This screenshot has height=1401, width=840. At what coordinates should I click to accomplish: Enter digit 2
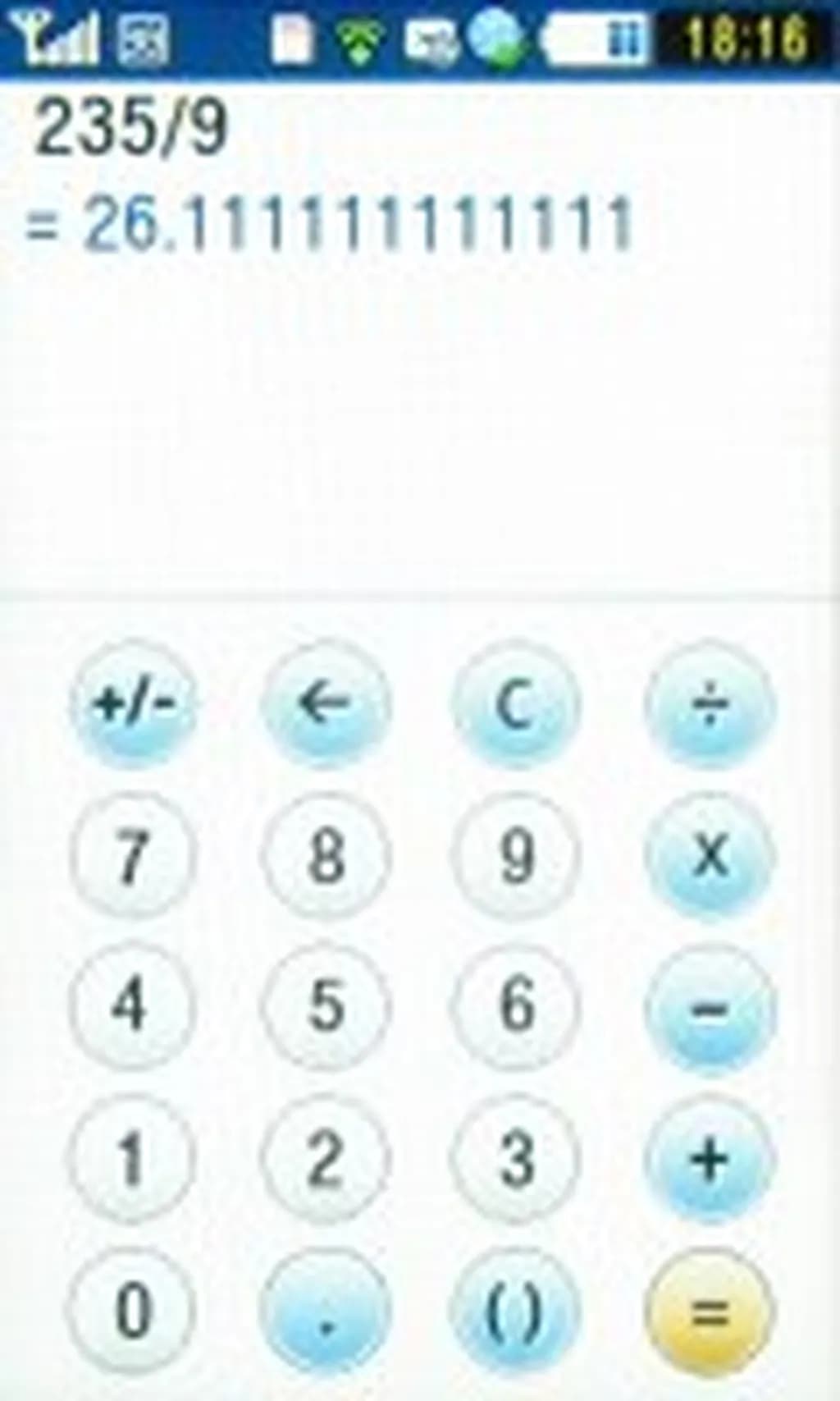point(326,1158)
